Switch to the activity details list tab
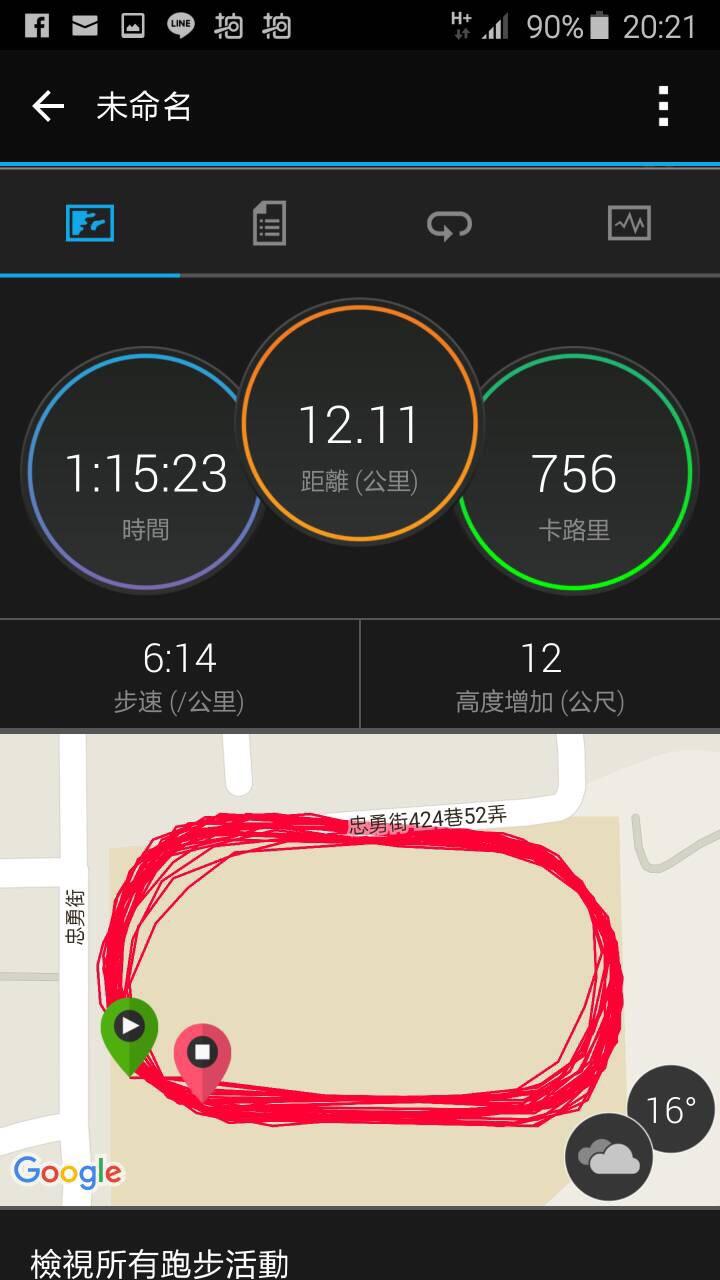720x1280 pixels. [x=269, y=223]
